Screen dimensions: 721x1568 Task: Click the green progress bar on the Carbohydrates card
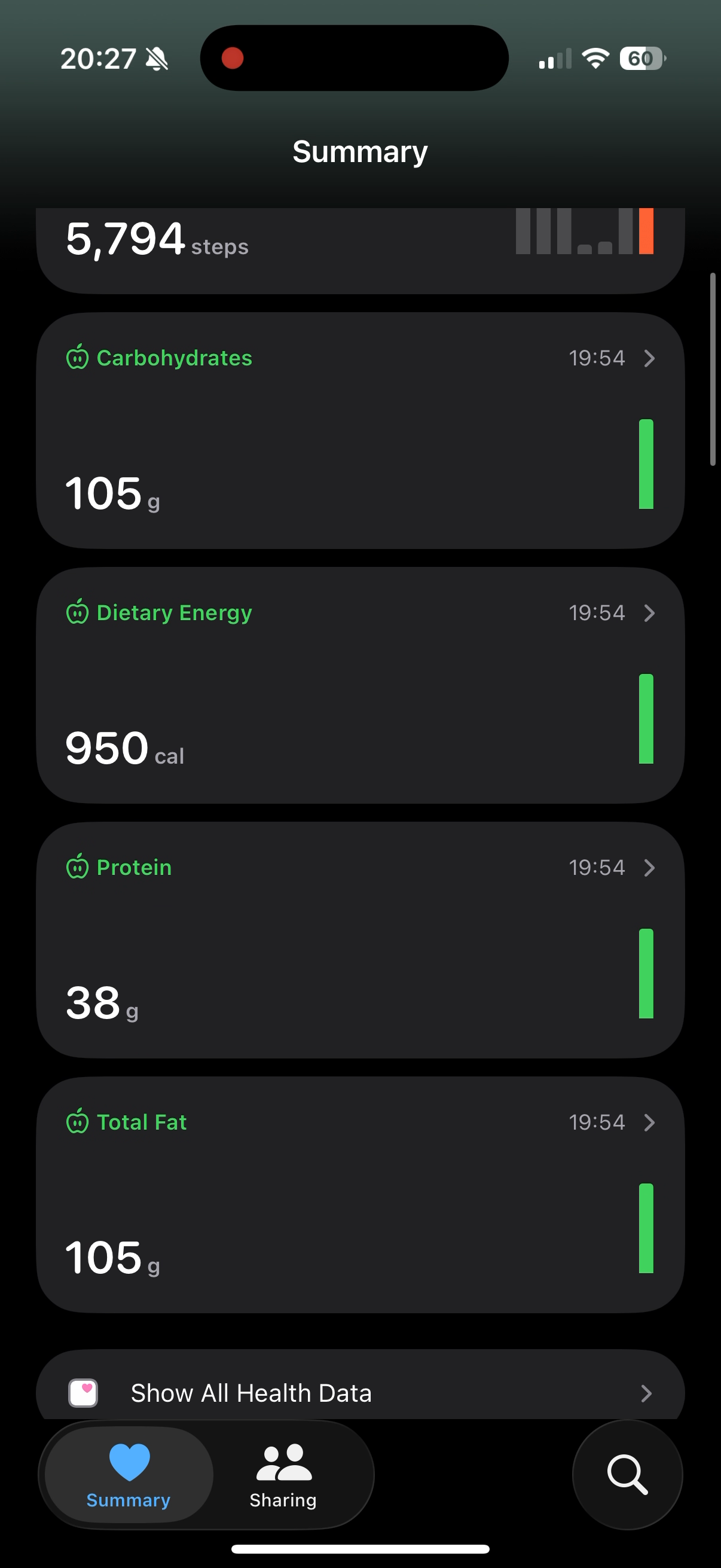[x=647, y=464]
